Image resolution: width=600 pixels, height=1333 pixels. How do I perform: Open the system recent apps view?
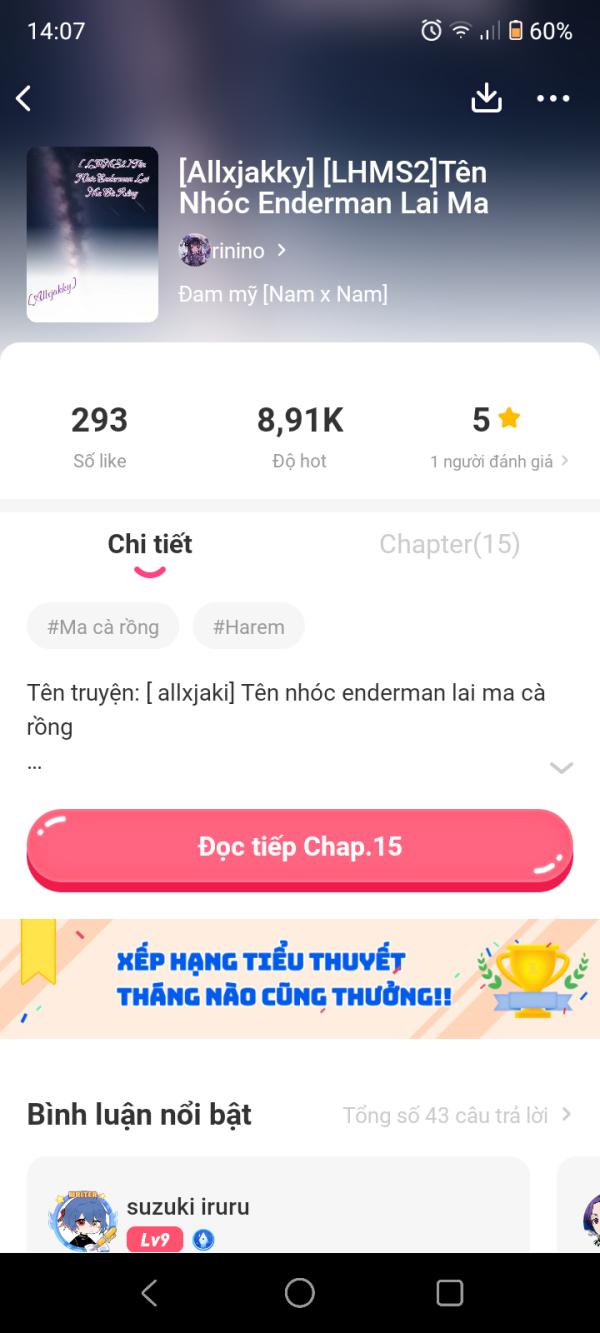pos(450,1293)
